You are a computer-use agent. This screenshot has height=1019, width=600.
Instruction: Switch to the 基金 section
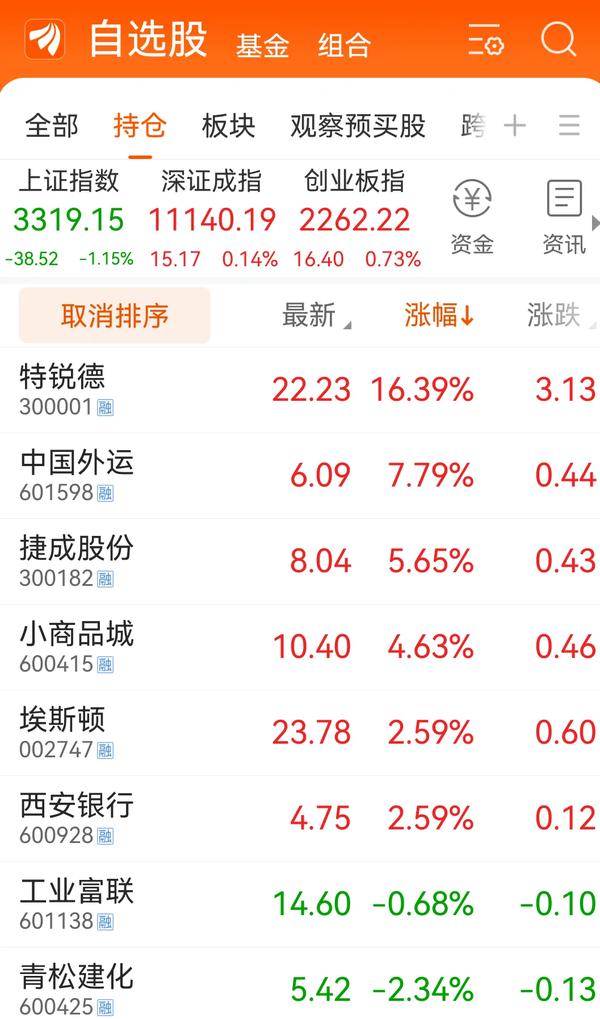tap(263, 45)
